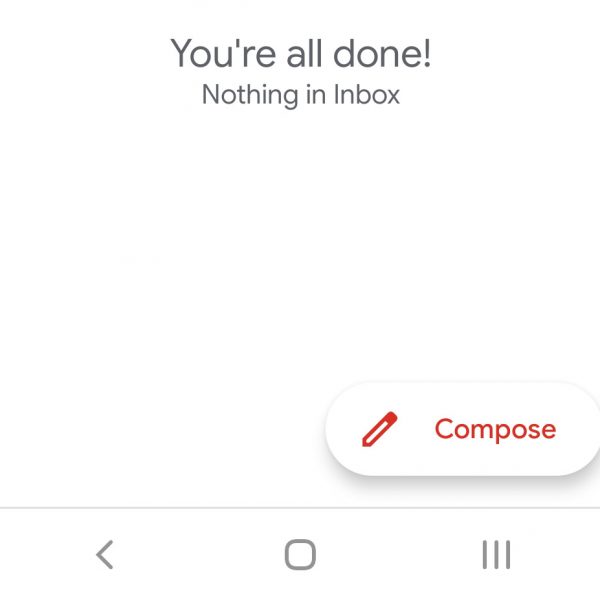
Task: Tap the system home button
Action: (300, 554)
